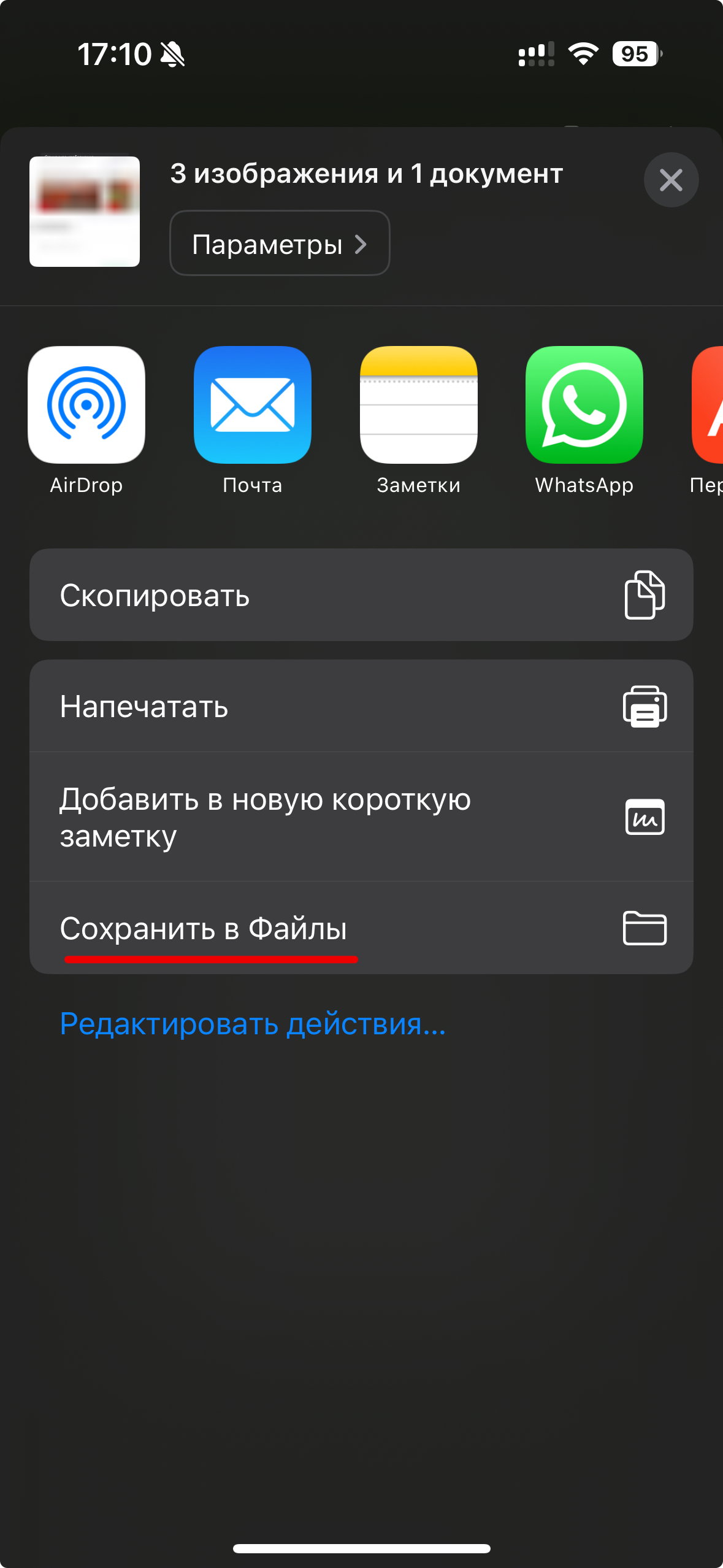
Task: Select the Скопировать action
Action: [x=361, y=595]
